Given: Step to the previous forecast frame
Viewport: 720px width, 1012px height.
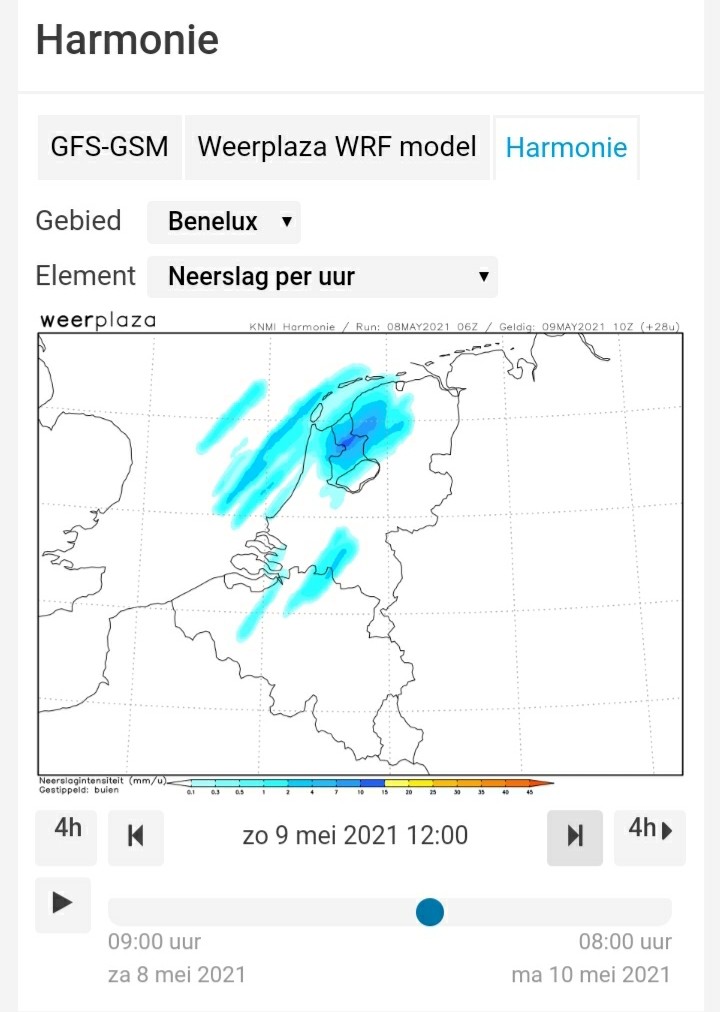Looking at the screenshot, I should click(x=135, y=837).
